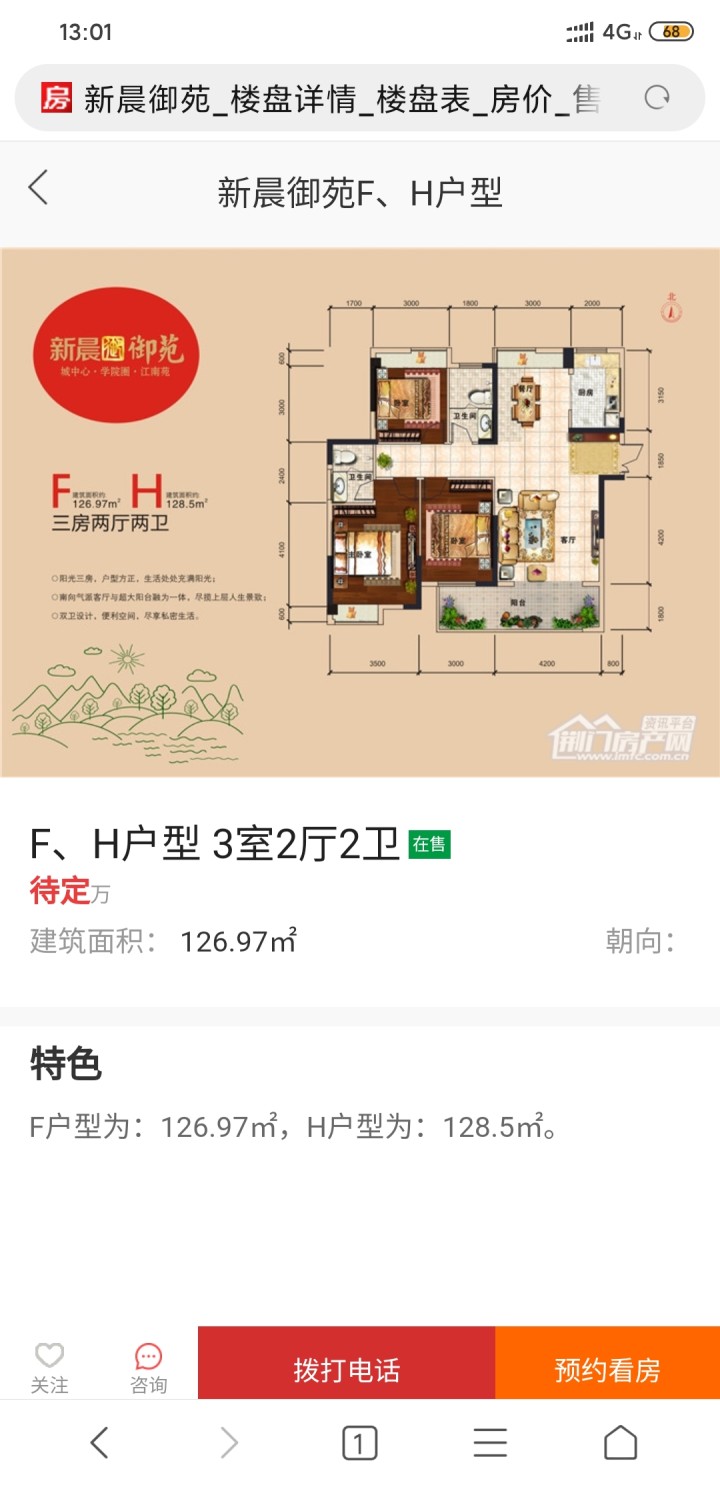Follow this listing with 关注

[49, 1366]
